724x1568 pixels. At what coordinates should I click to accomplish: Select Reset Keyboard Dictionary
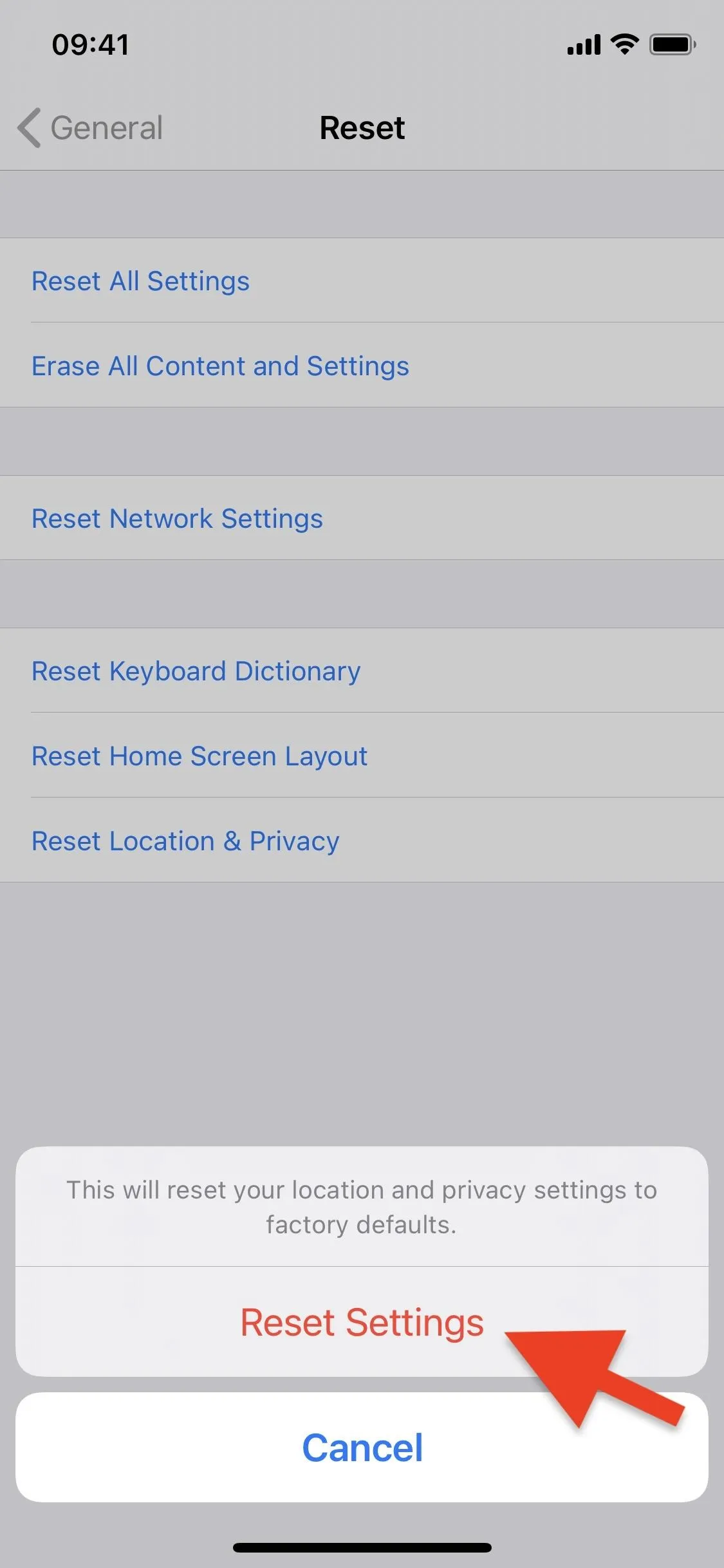tap(362, 671)
